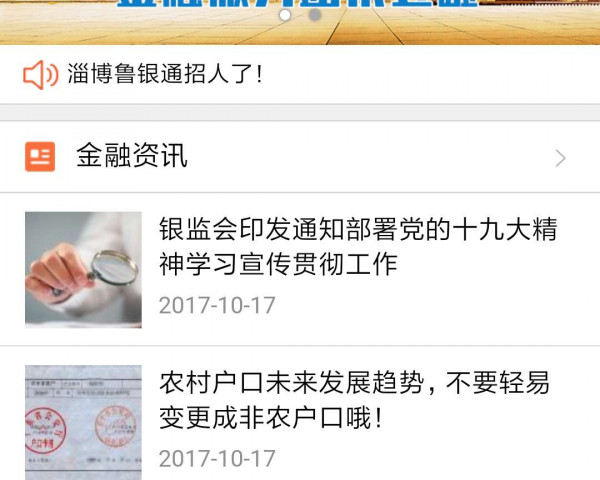Viewport: 600px width, 480px height.
Task: Open the 农村户口未来发展趋势 article
Action: (354, 398)
